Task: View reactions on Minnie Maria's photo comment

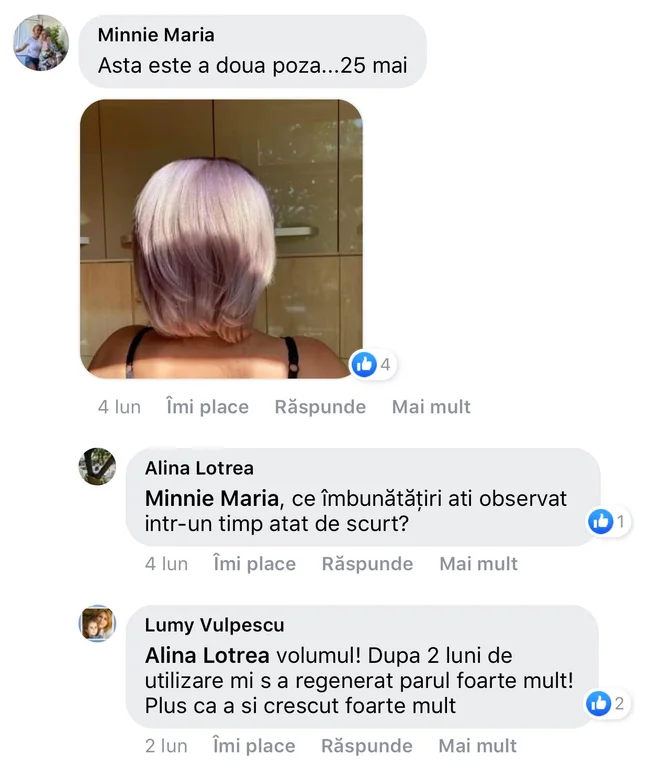Action: point(373,364)
